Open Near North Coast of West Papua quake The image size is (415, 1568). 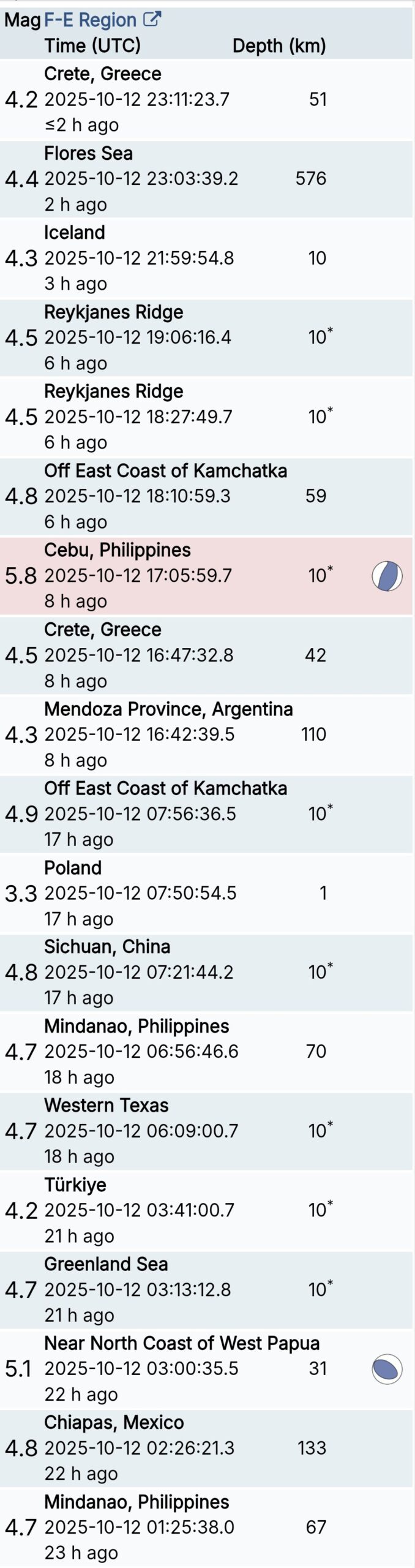(181, 1343)
